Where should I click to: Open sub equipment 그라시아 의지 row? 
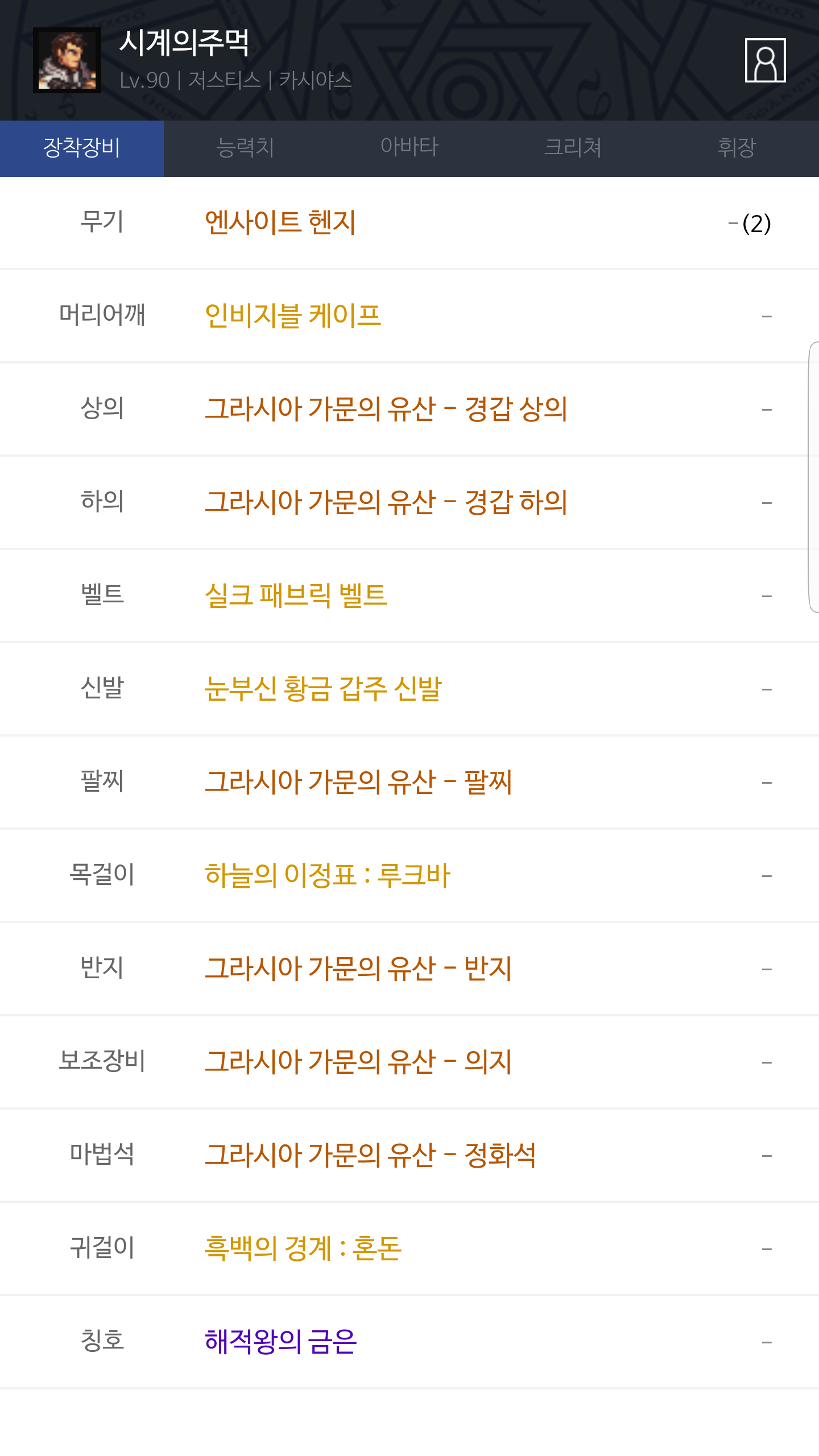[x=409, y=1062]
